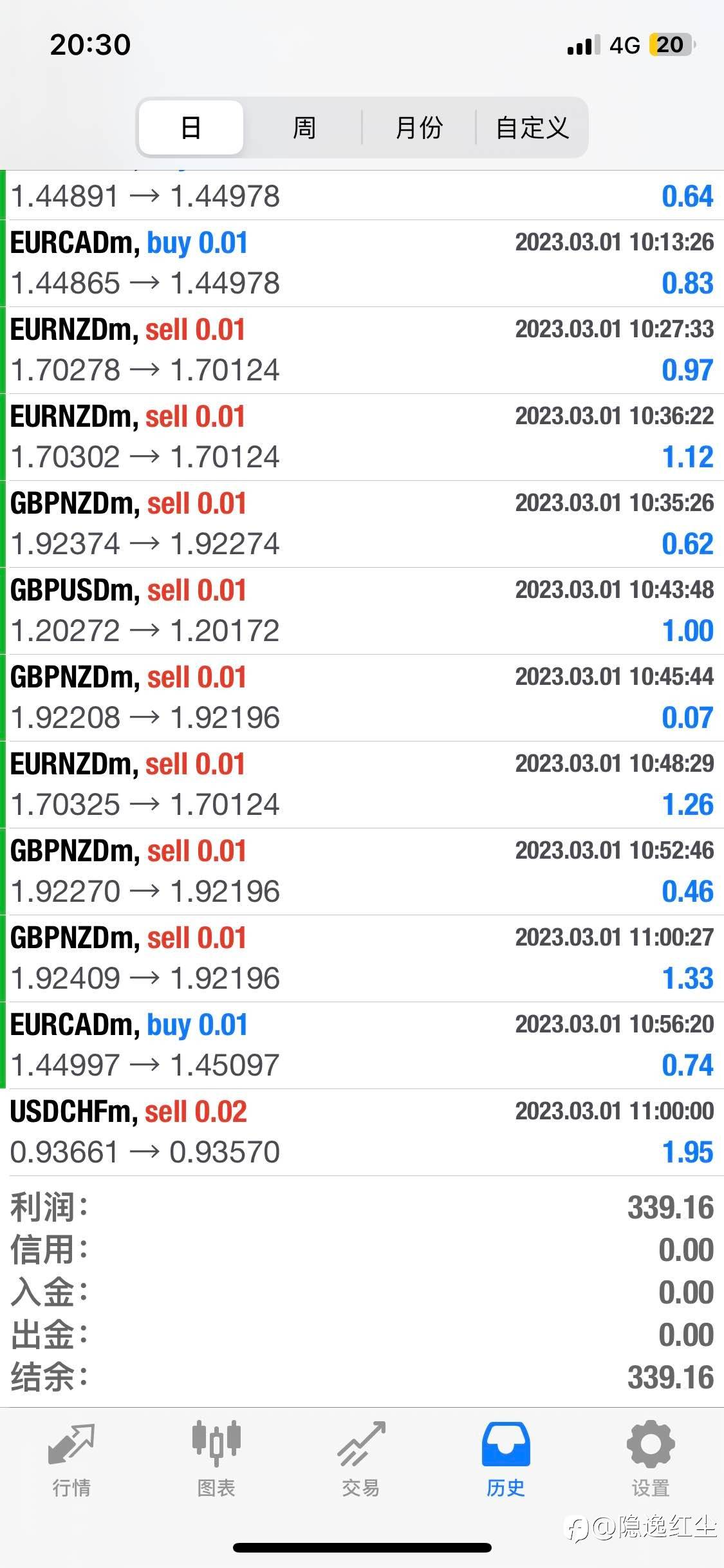Switch to the 月份 period tab
This screenshot has height=1568, width=724.
click(x=419, y=127)
